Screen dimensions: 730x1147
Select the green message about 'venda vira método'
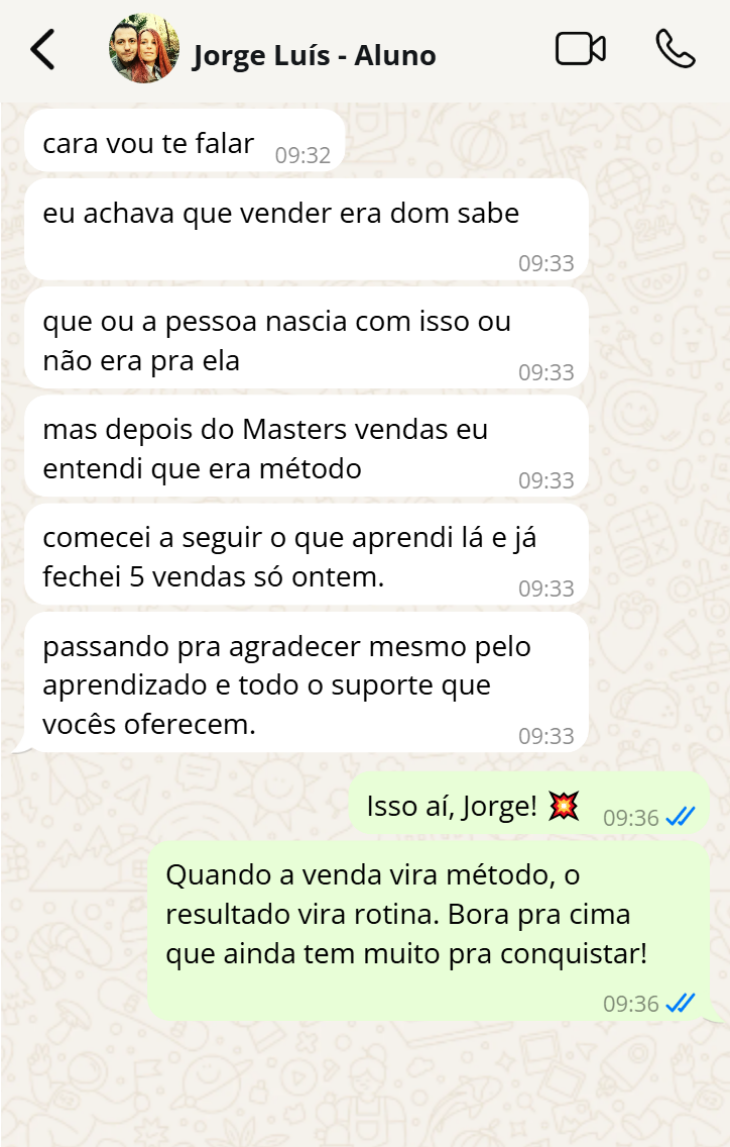coord(420,913)
